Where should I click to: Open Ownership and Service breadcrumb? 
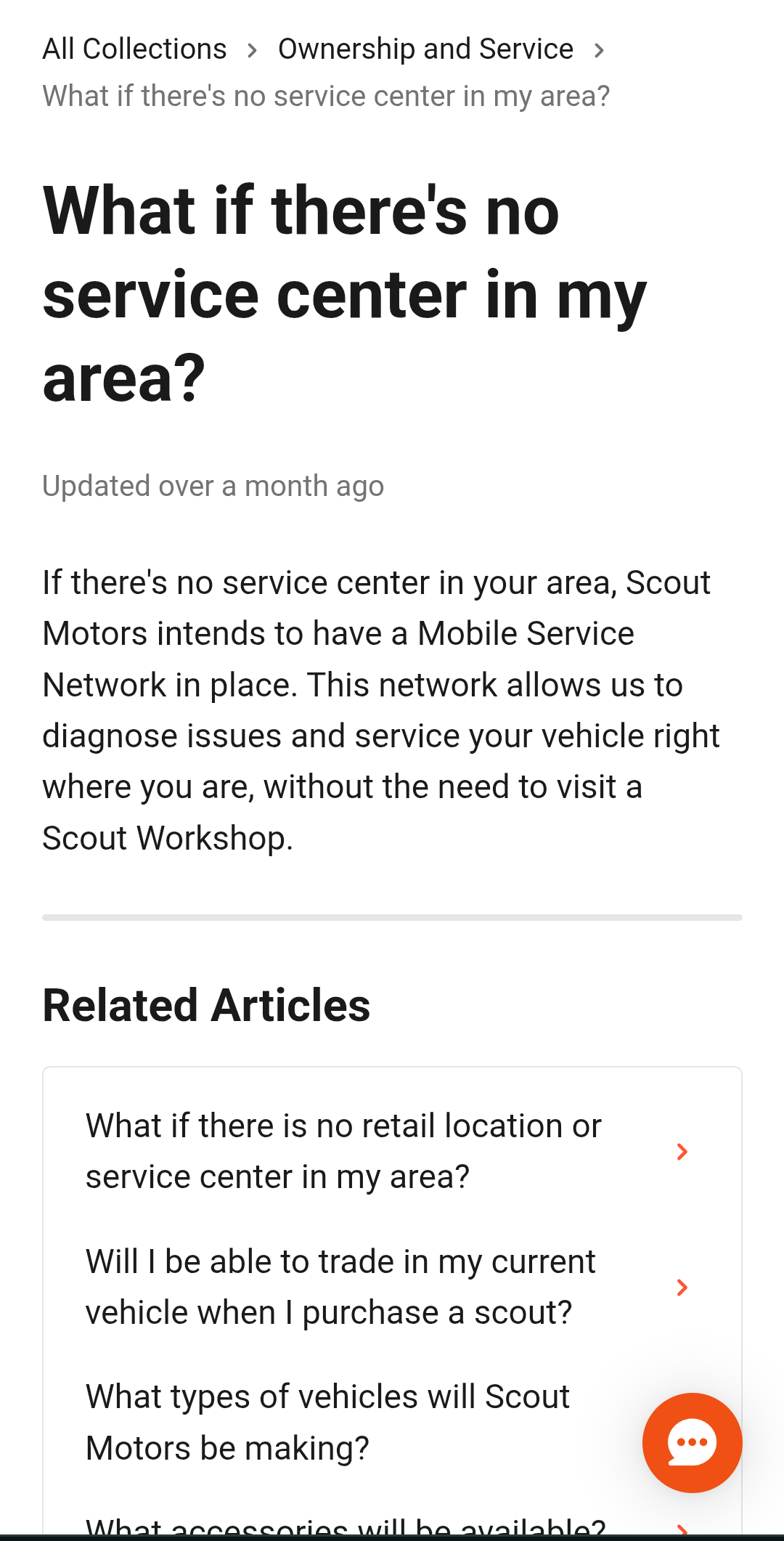tap(425, 49)
